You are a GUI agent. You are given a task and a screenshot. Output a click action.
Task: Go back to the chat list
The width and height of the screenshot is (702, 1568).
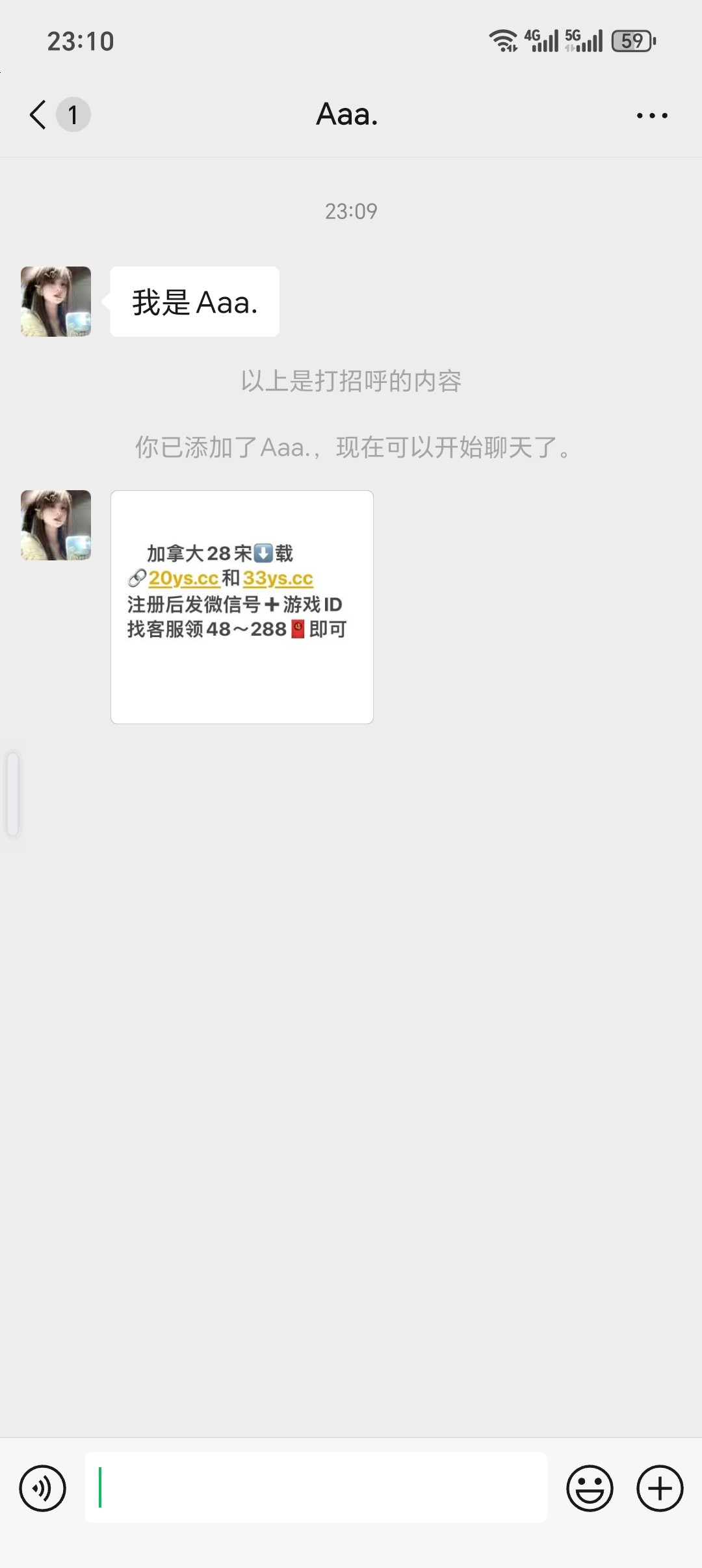(39, 115)
